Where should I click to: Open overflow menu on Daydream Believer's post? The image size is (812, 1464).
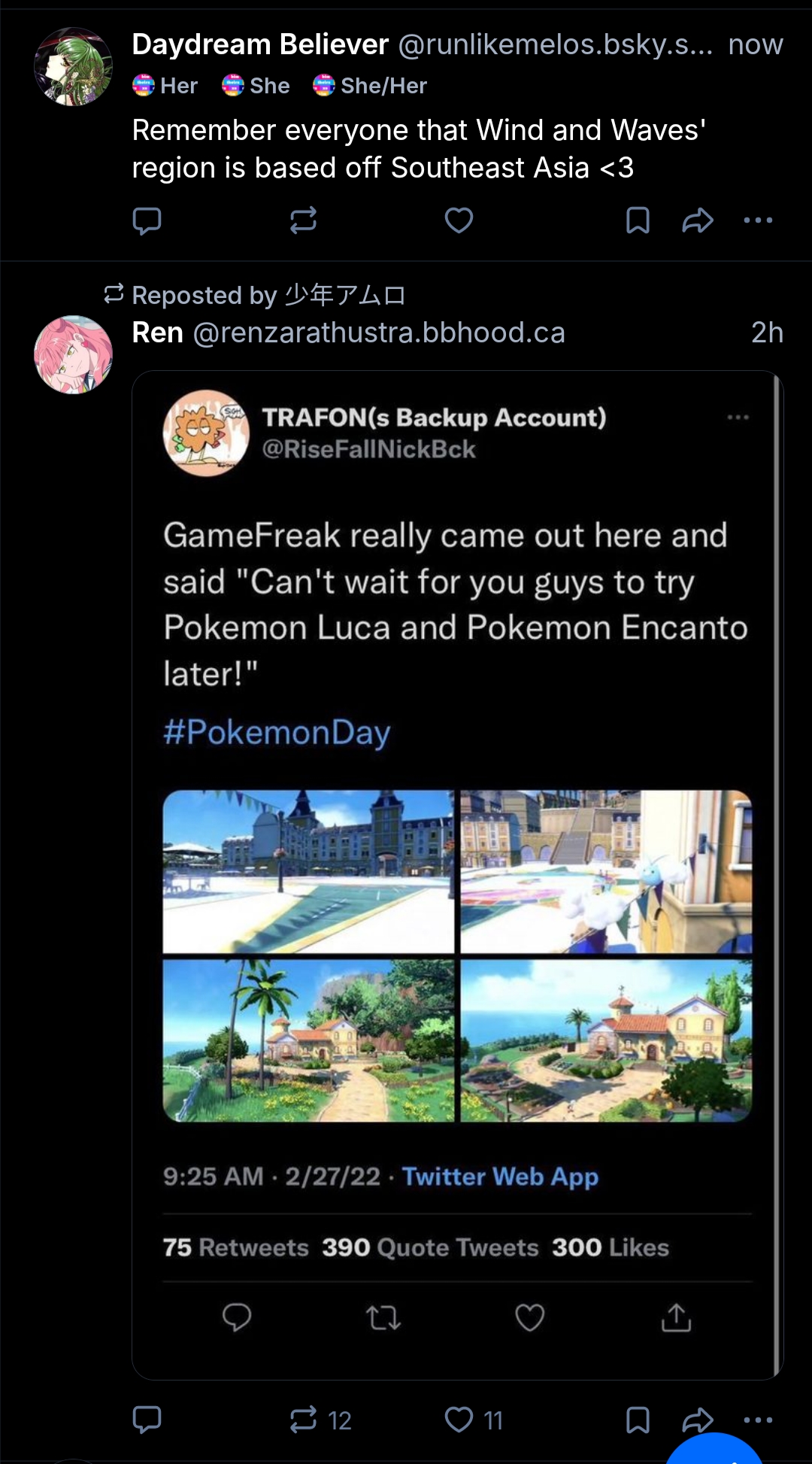point(758,221)
